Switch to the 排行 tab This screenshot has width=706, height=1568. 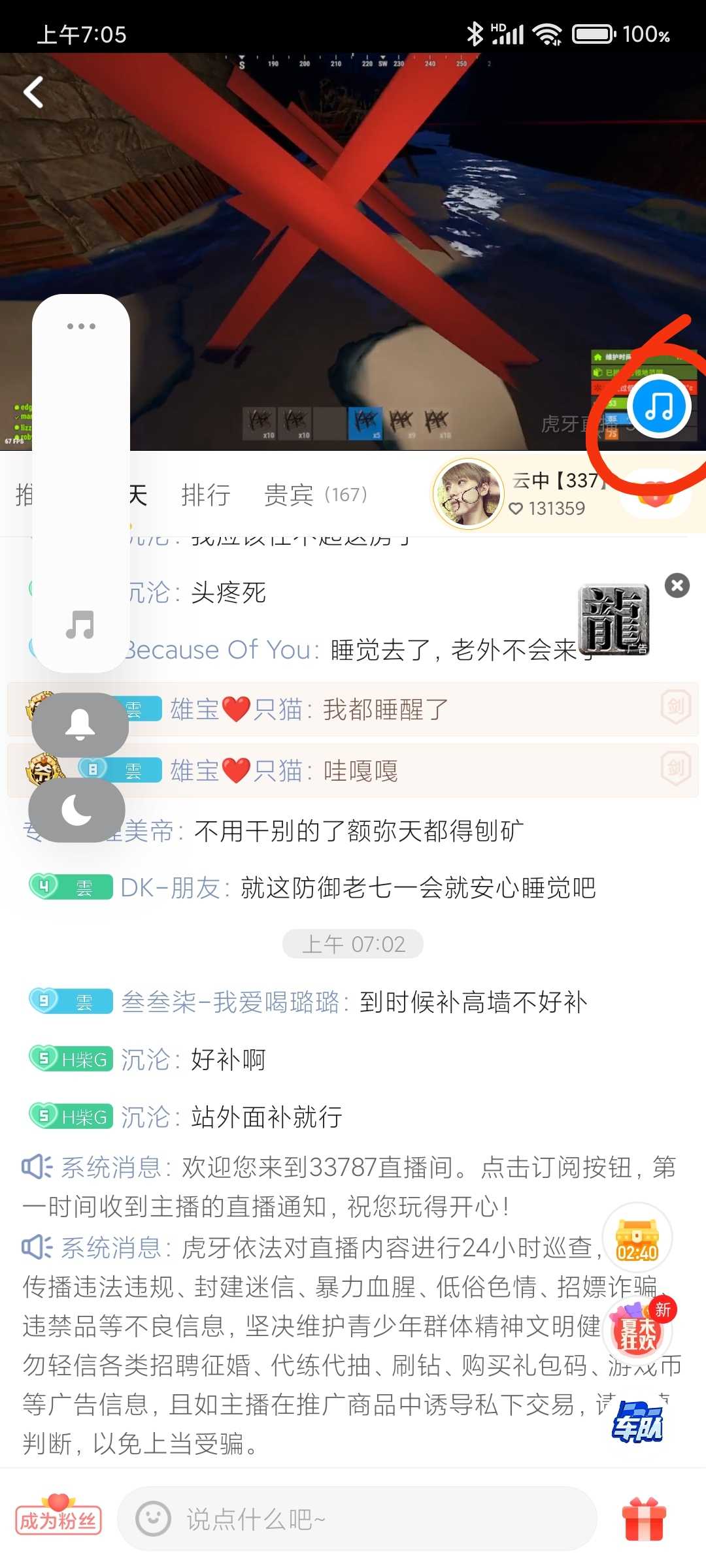[x=205, y=495]
